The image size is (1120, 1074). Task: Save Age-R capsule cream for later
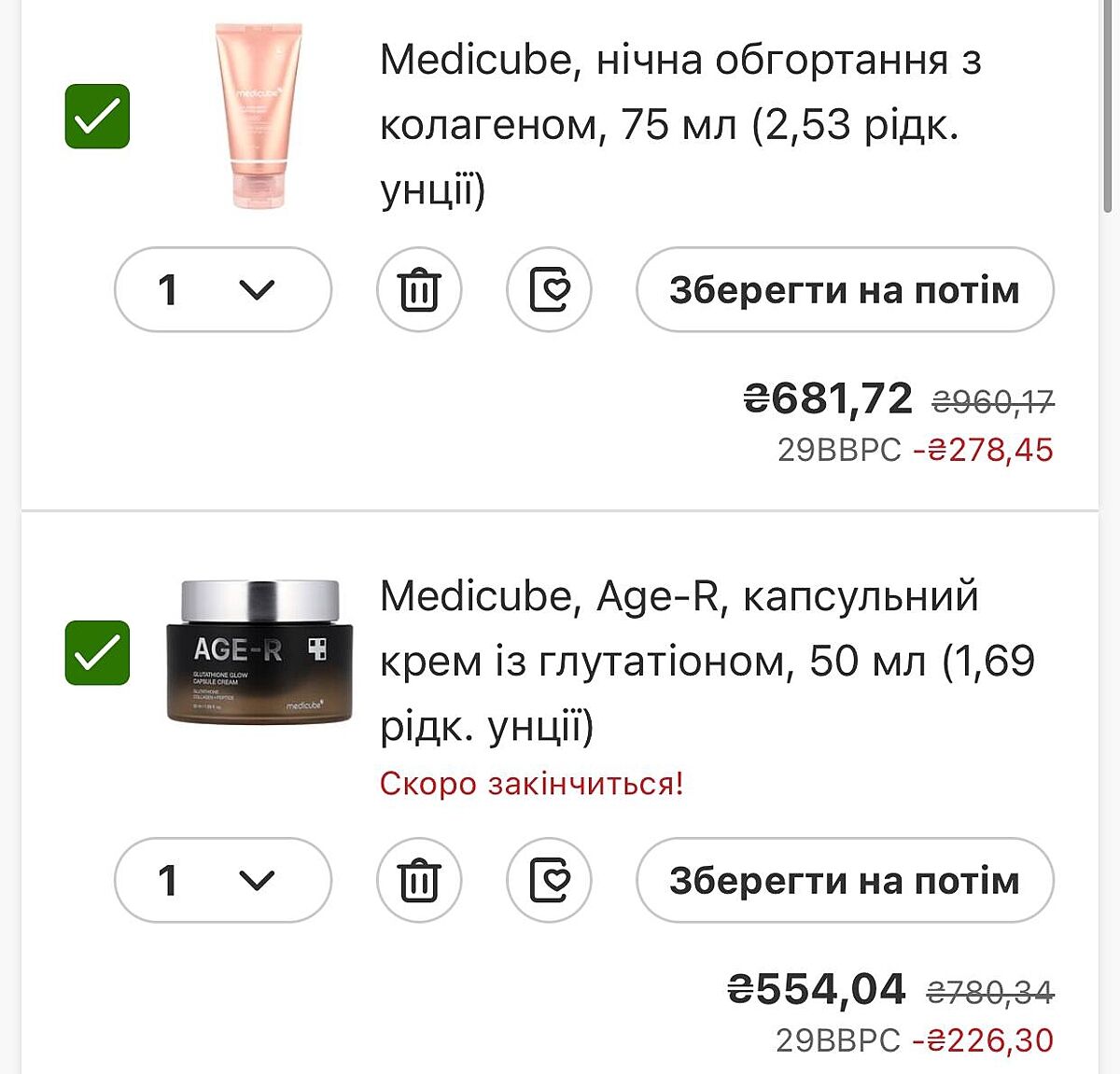point(845,880)
